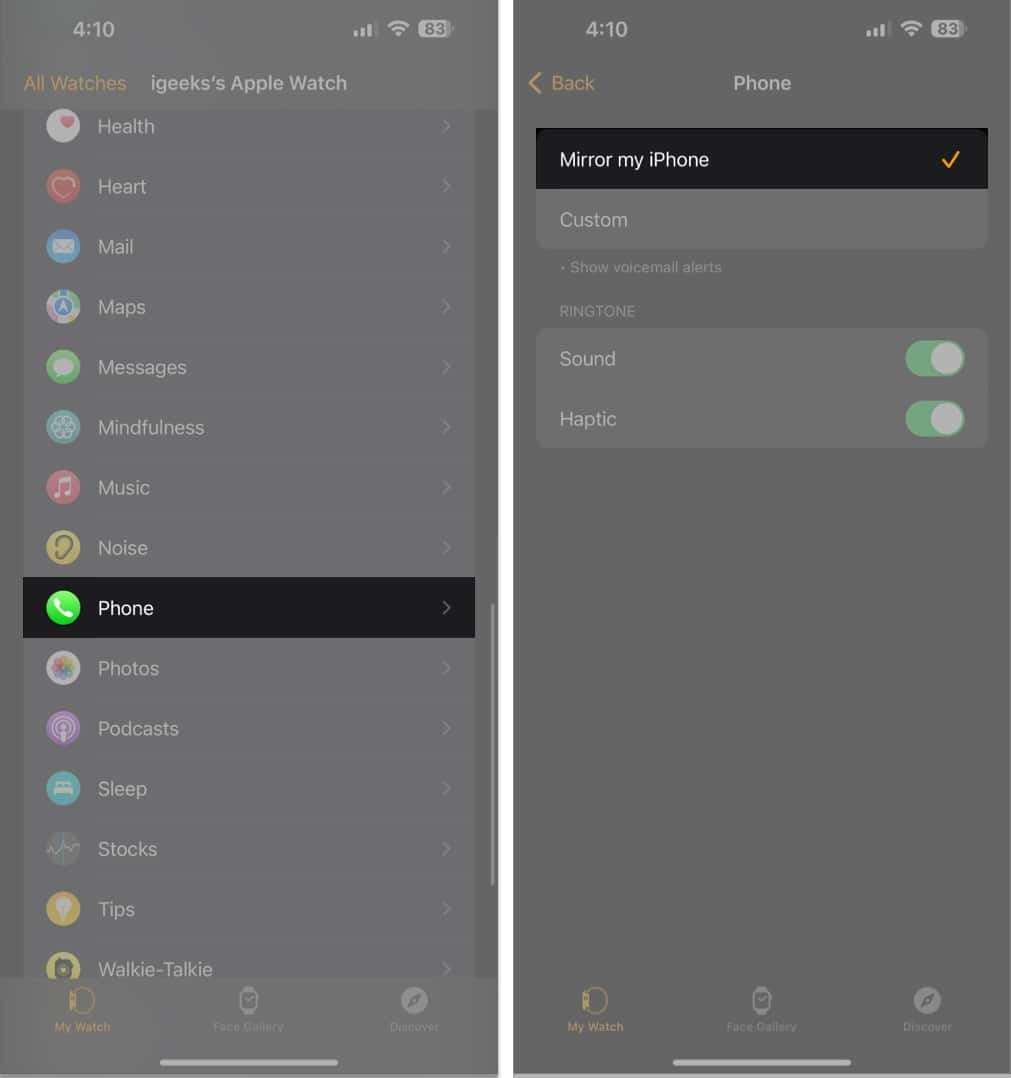The width and height of the screenshot is (1011, 1078).
Task: Open Phone settings row
Action: click(x=248, y=608)
